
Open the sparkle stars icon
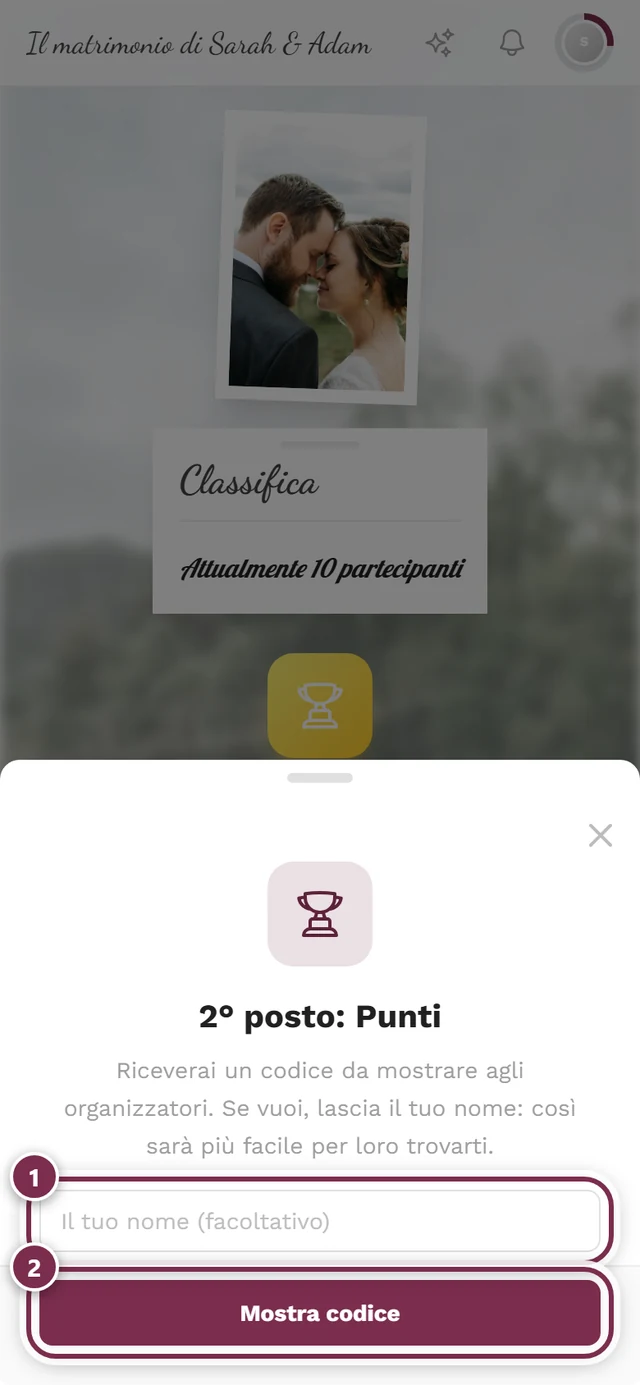tap(440, 43)
